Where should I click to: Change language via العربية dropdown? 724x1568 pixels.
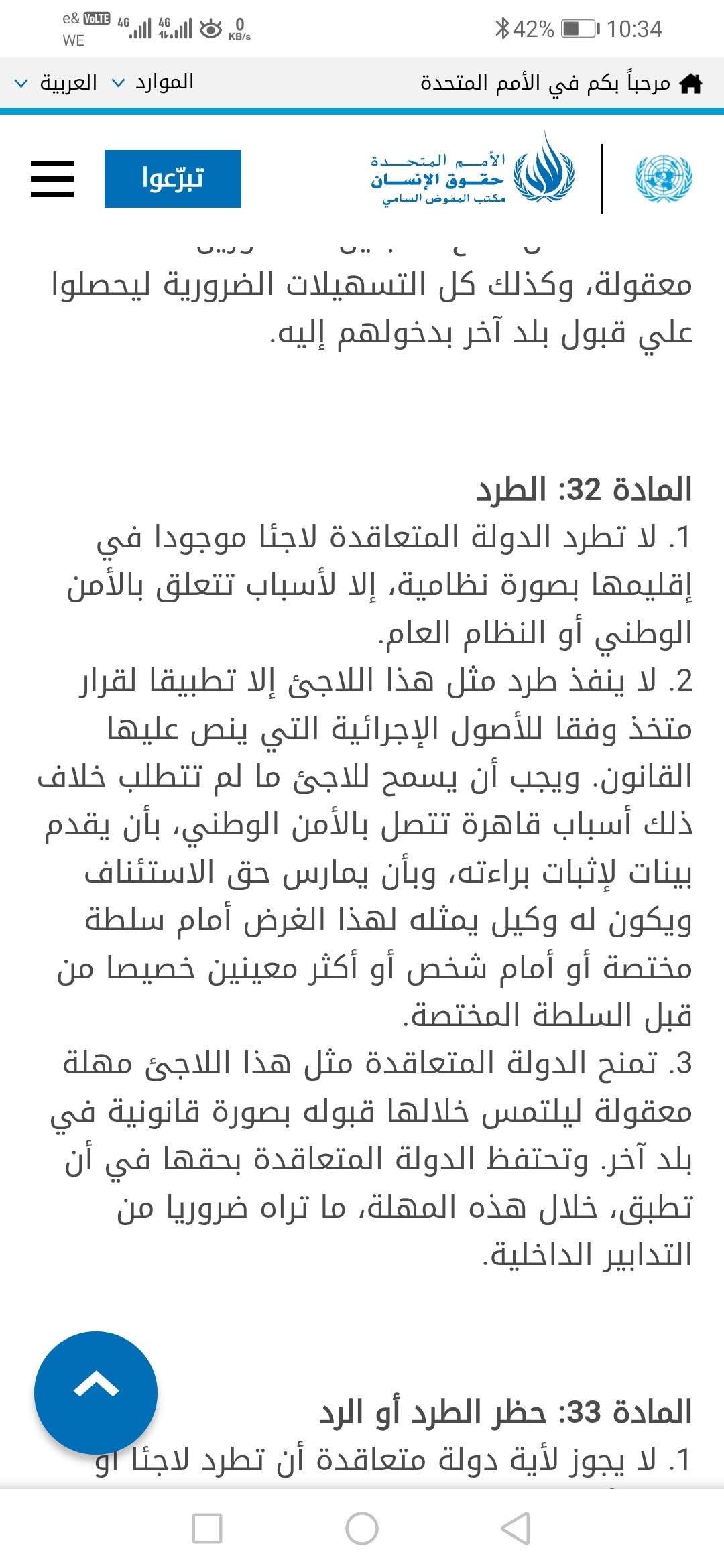click(x=58, y=83)
